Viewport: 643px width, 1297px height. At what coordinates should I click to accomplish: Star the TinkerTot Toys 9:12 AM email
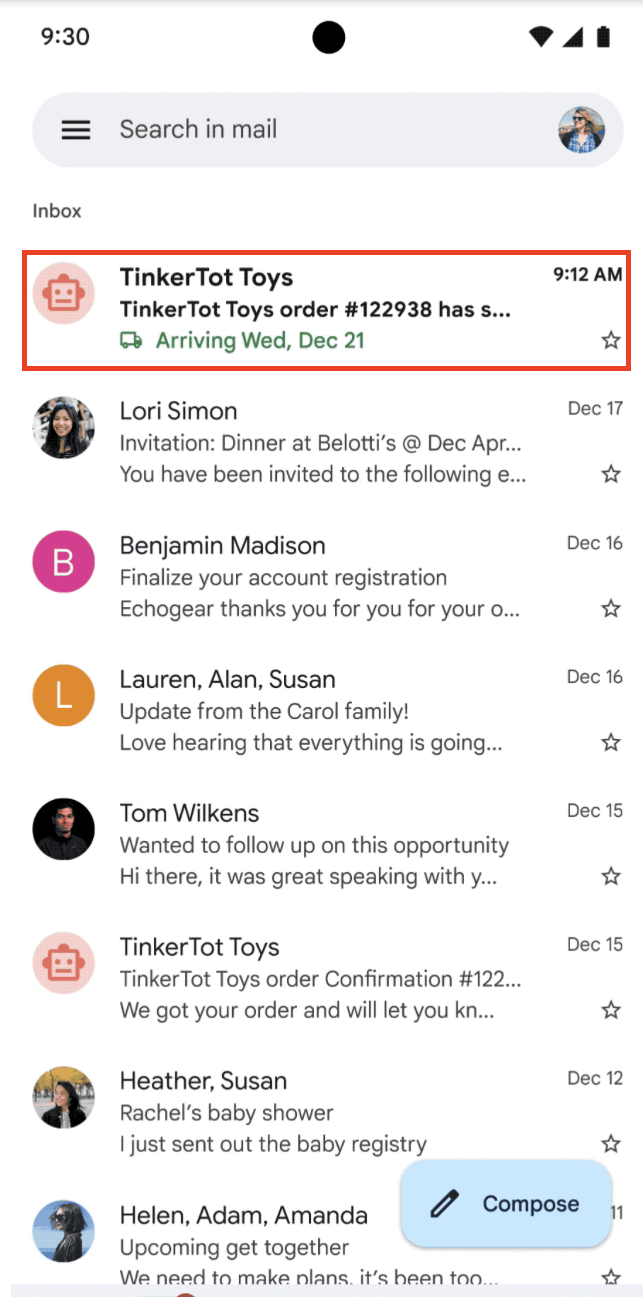(611, 341)
